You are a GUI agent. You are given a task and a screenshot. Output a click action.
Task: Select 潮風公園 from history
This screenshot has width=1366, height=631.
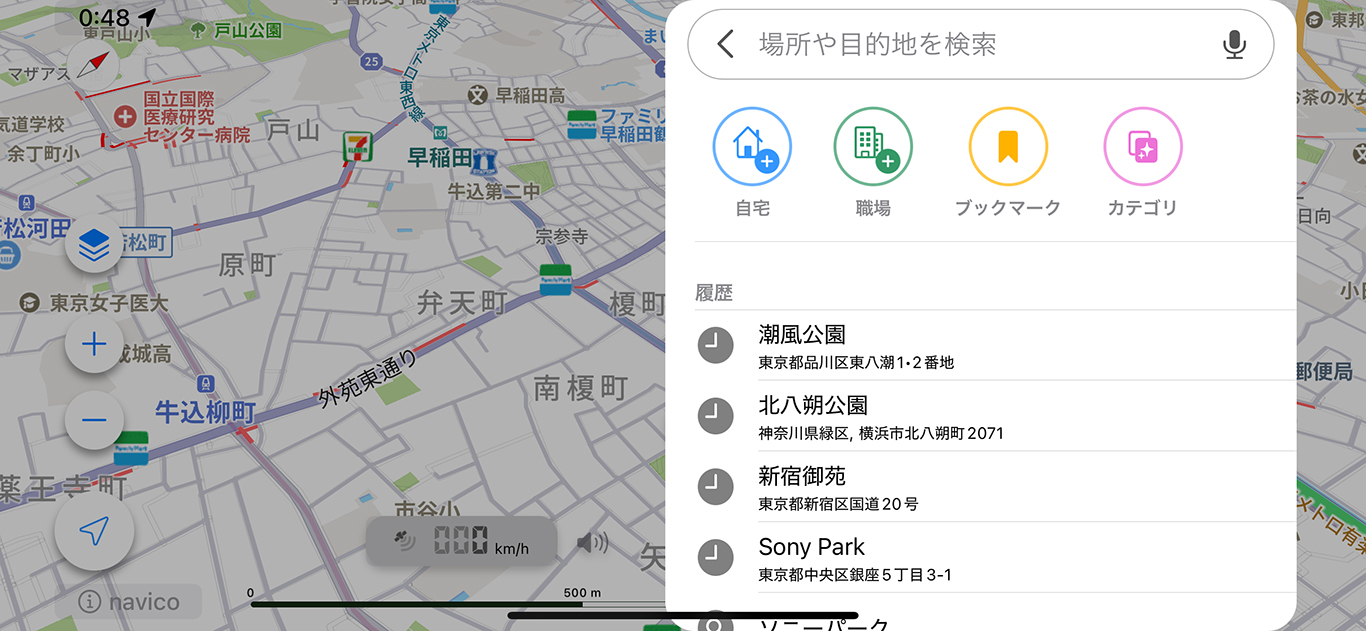pos(980,346)
